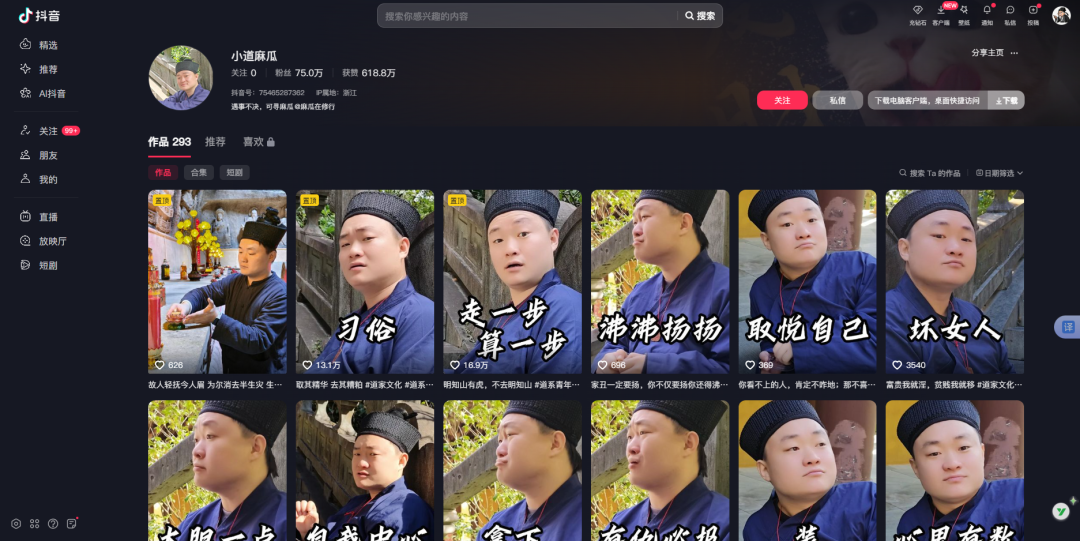Tap the 搜索 search button
Screen dimensions: 1080x541
tap(700, 16)
